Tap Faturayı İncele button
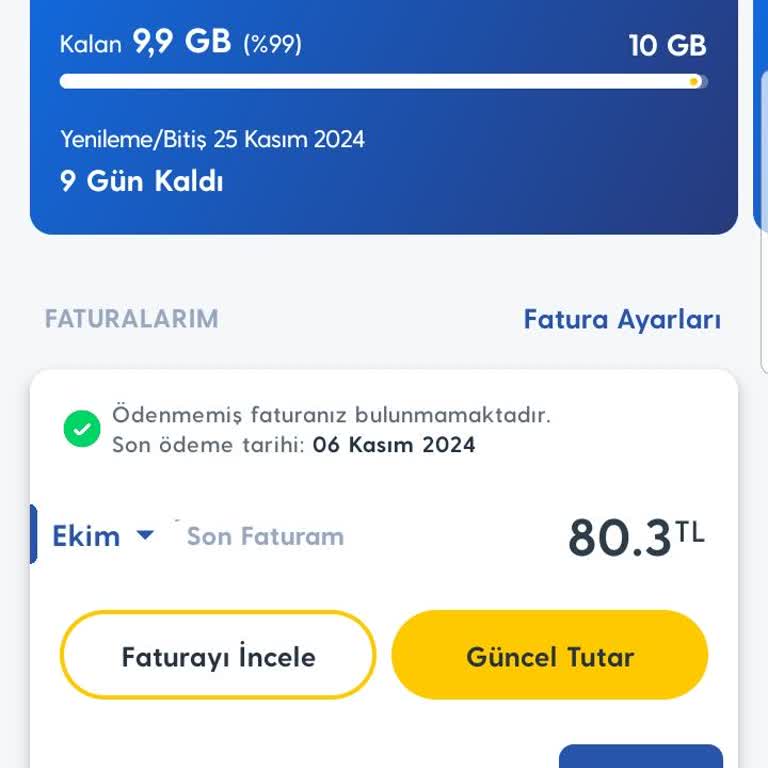The height and width of the screenshot is (768, 768). [218, 656]
